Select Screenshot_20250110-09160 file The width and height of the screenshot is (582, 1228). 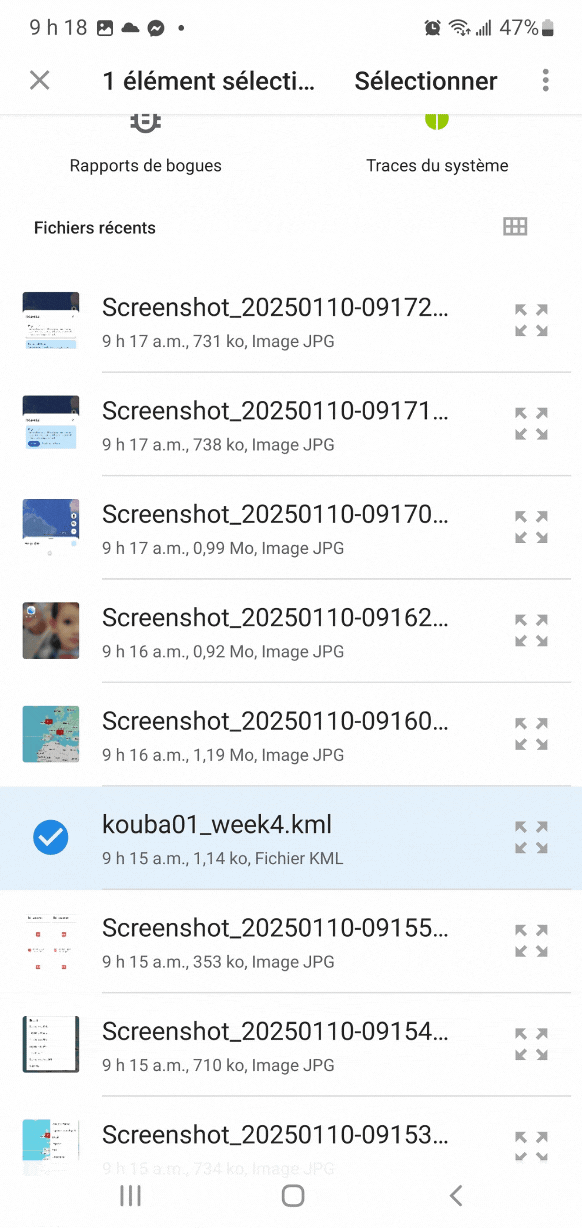point(291,735)
